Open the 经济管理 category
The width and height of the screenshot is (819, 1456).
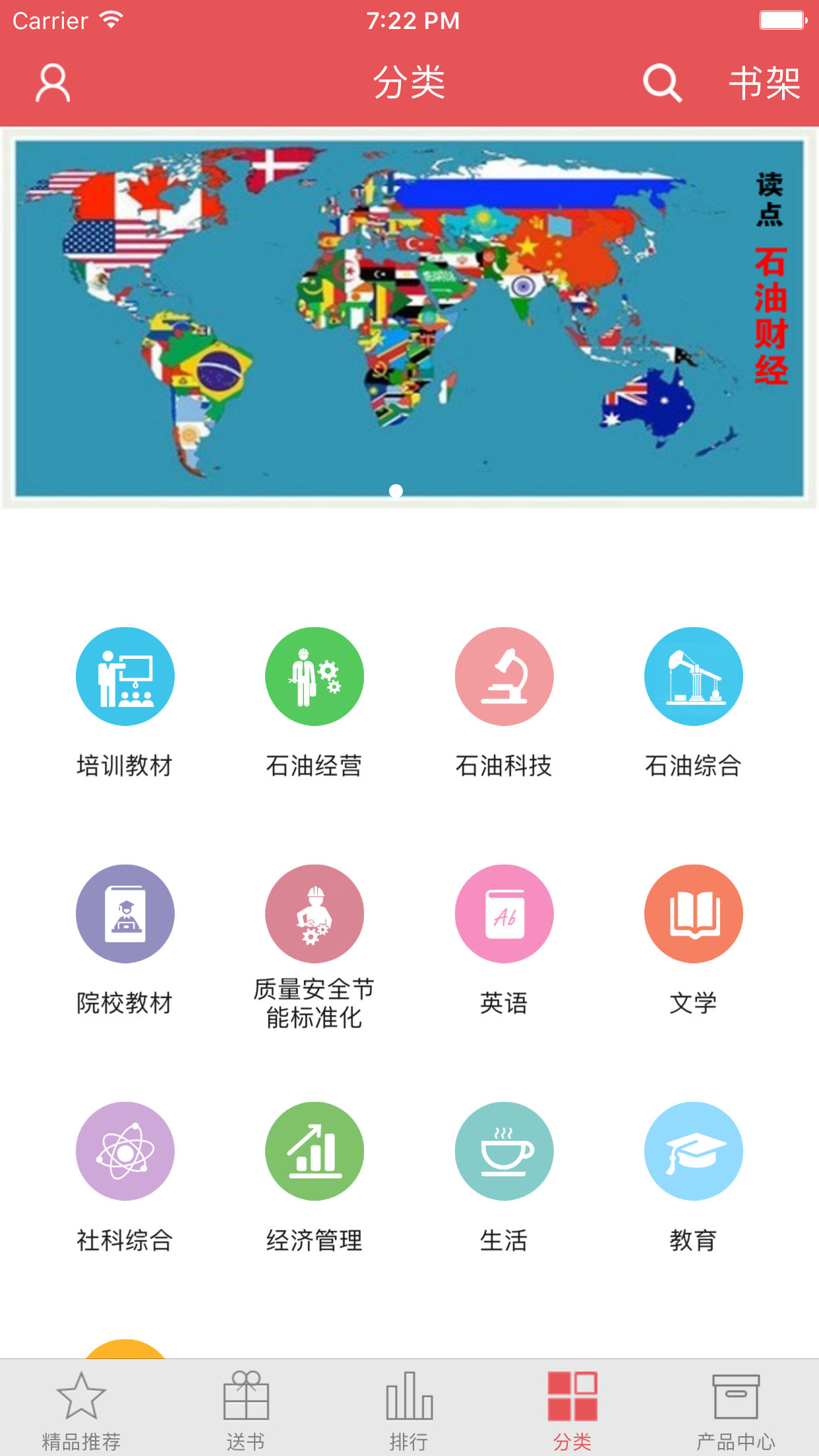[315, 1178]
